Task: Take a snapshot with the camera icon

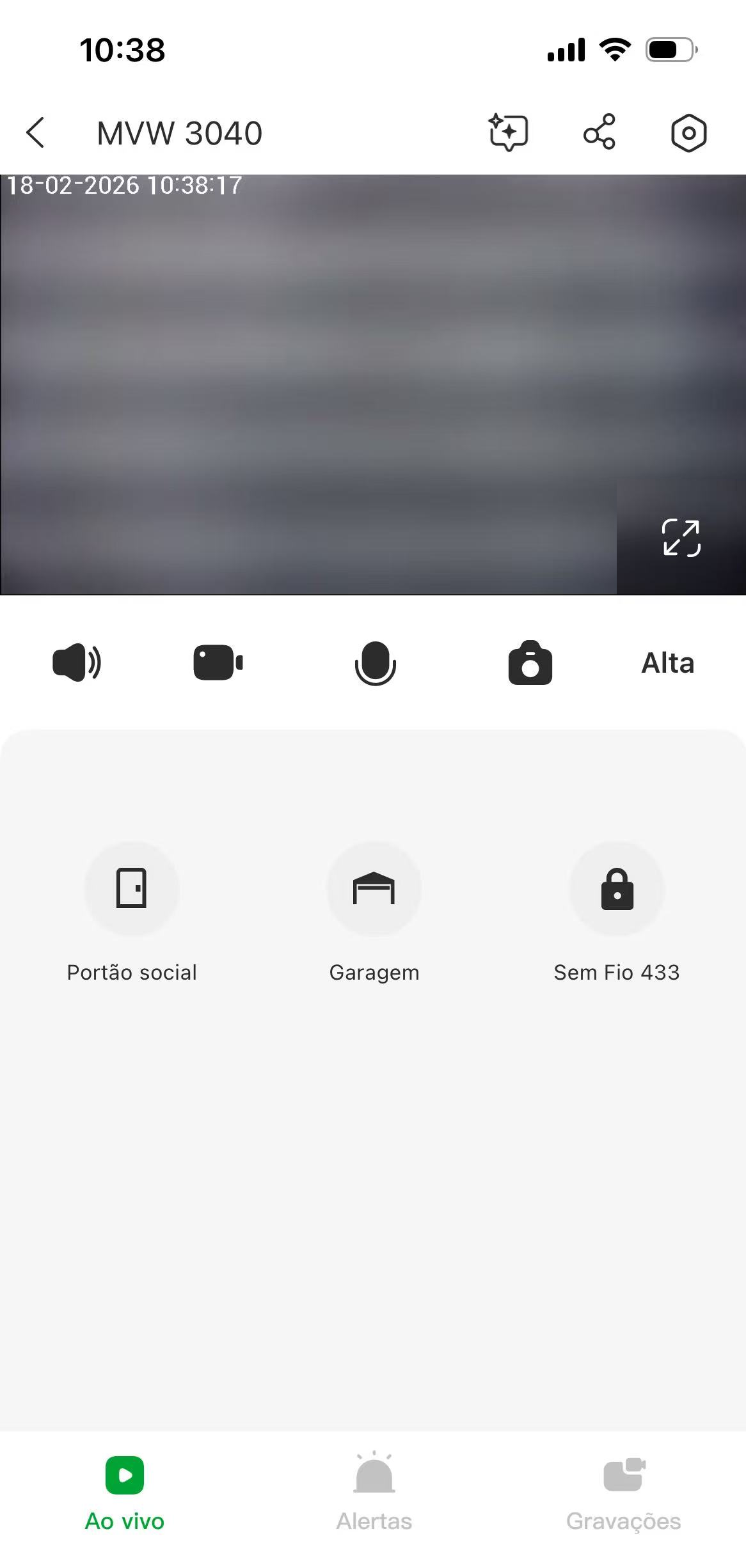Action: [530, 663]
